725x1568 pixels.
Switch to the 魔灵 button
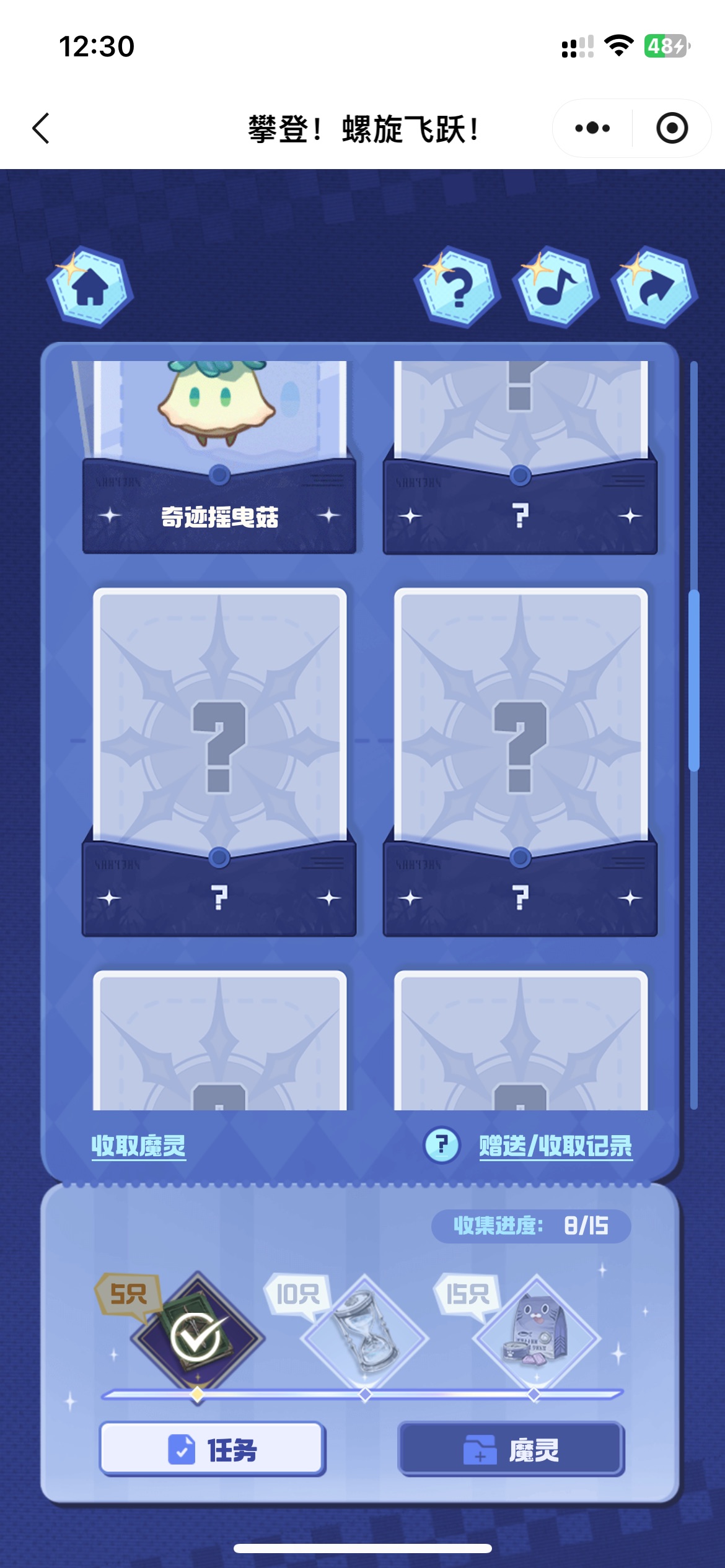[511, 1450]
